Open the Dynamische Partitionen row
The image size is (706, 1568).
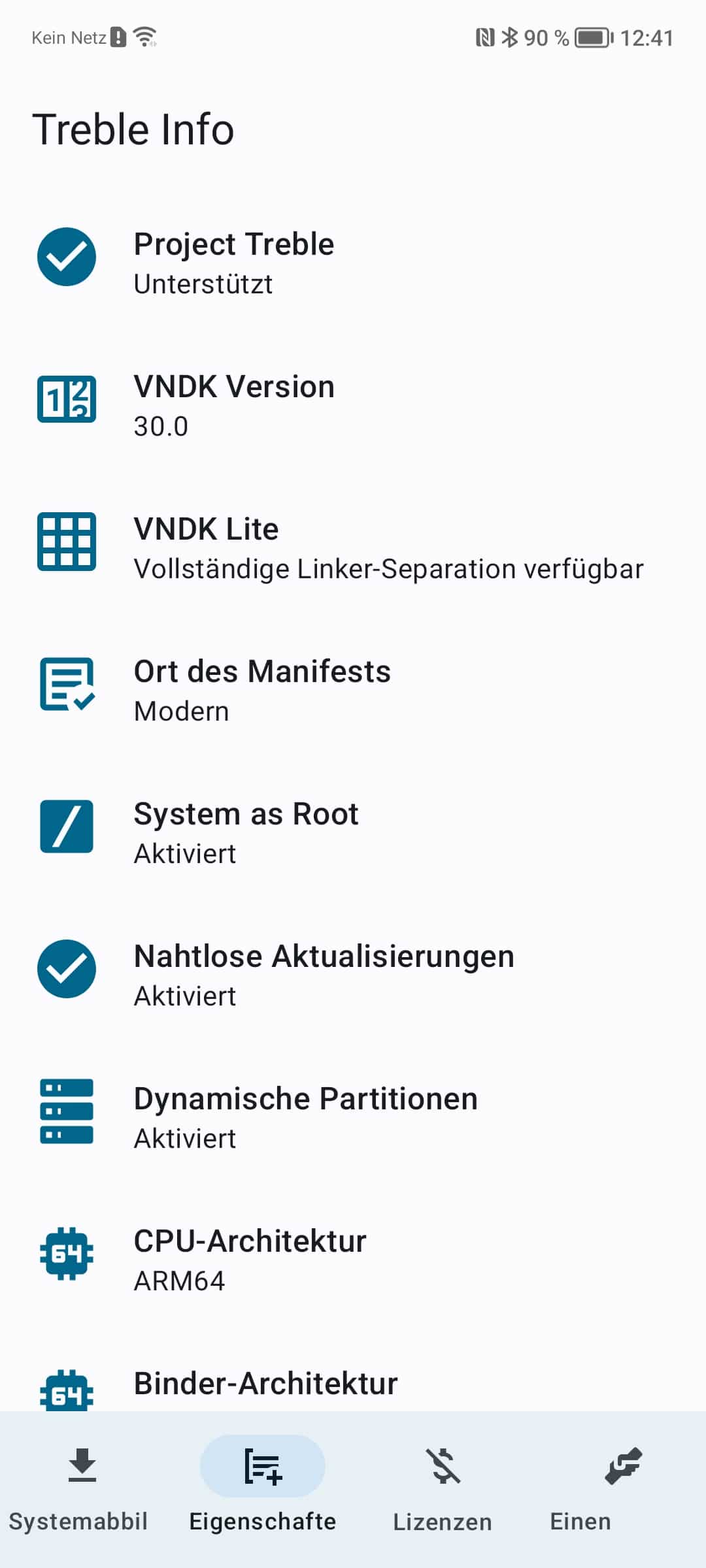353,1117
